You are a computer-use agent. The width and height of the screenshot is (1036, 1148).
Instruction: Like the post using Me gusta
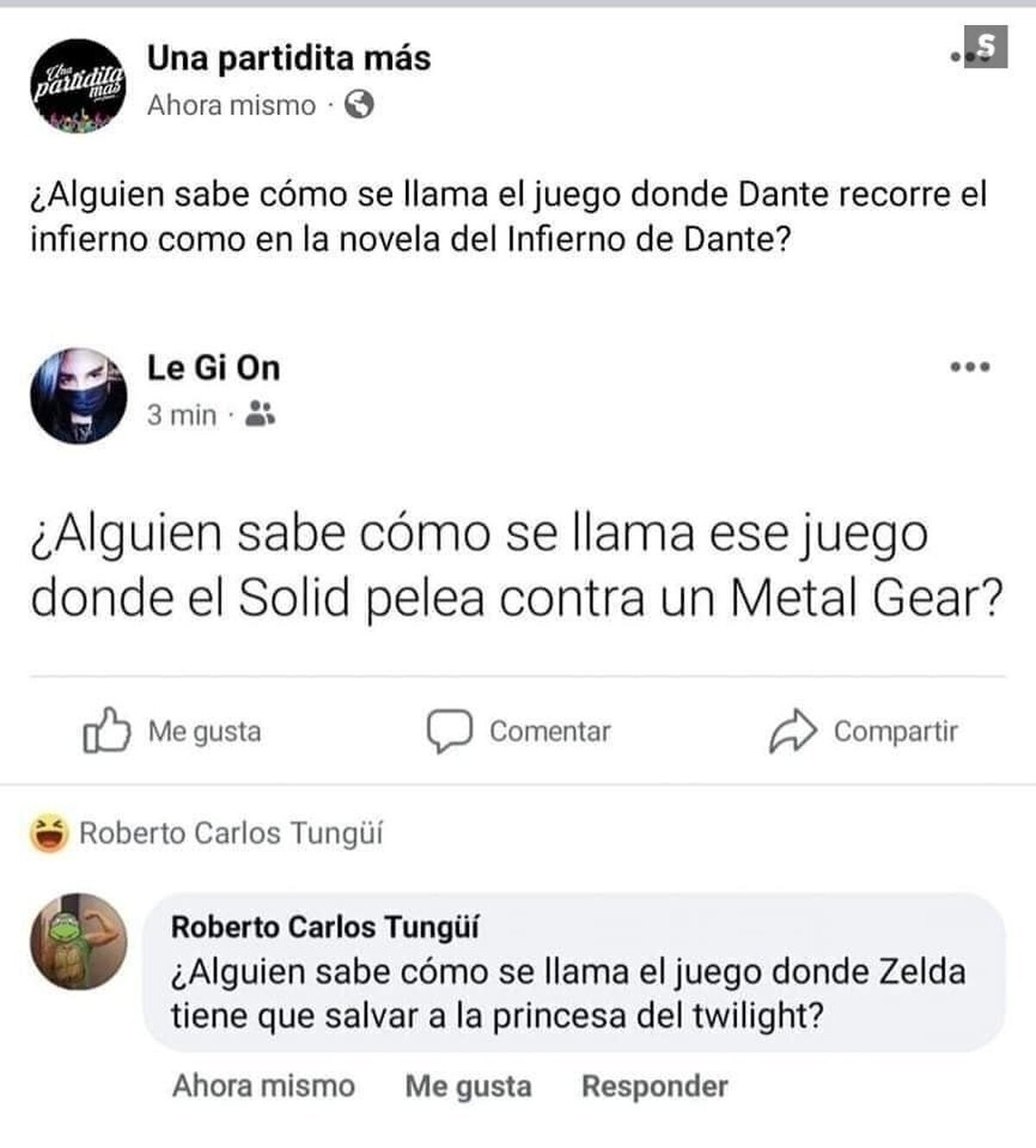[x=205, y=733]
